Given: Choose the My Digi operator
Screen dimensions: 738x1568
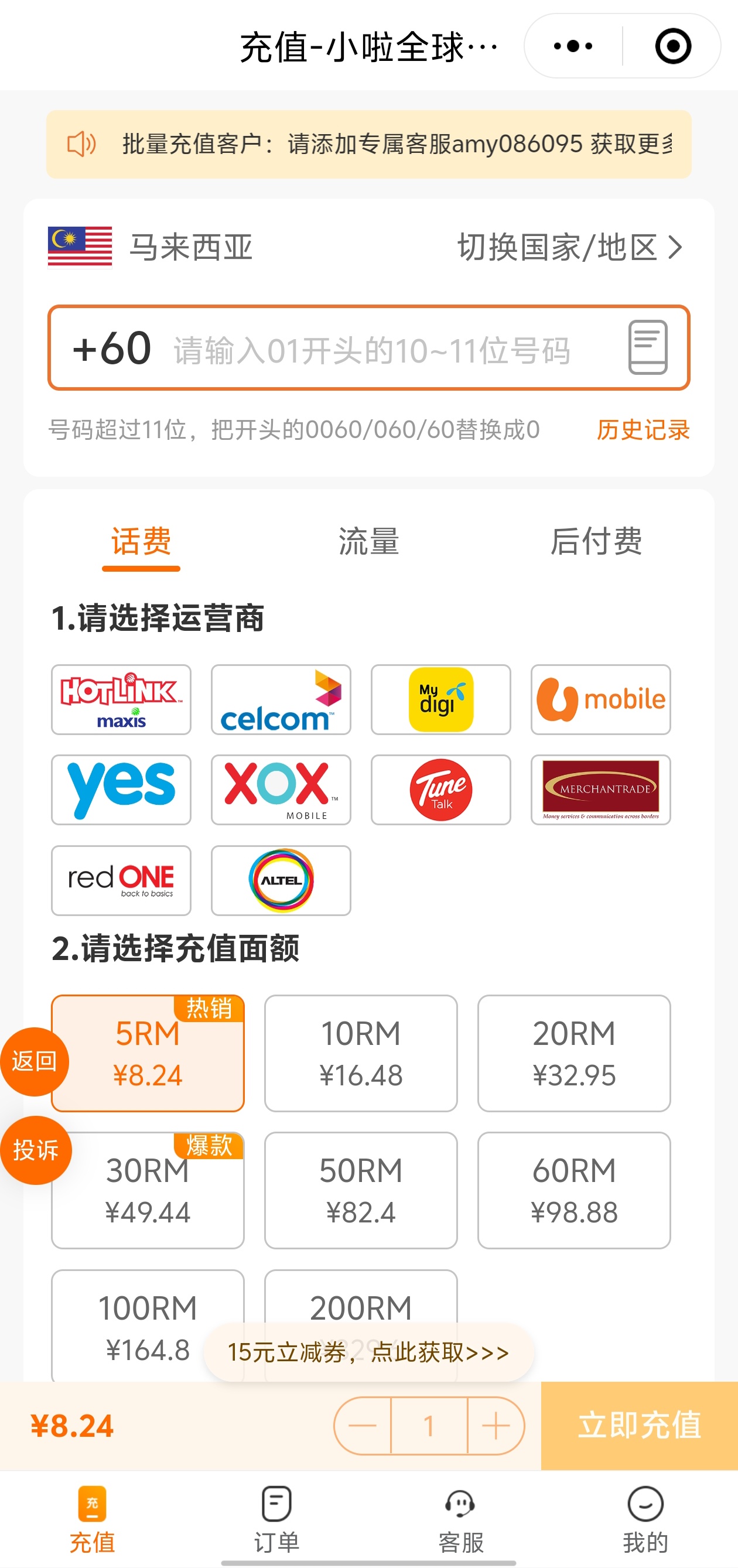Looking at the screenshot, I should pyautogui.click(x=440, y=699).
